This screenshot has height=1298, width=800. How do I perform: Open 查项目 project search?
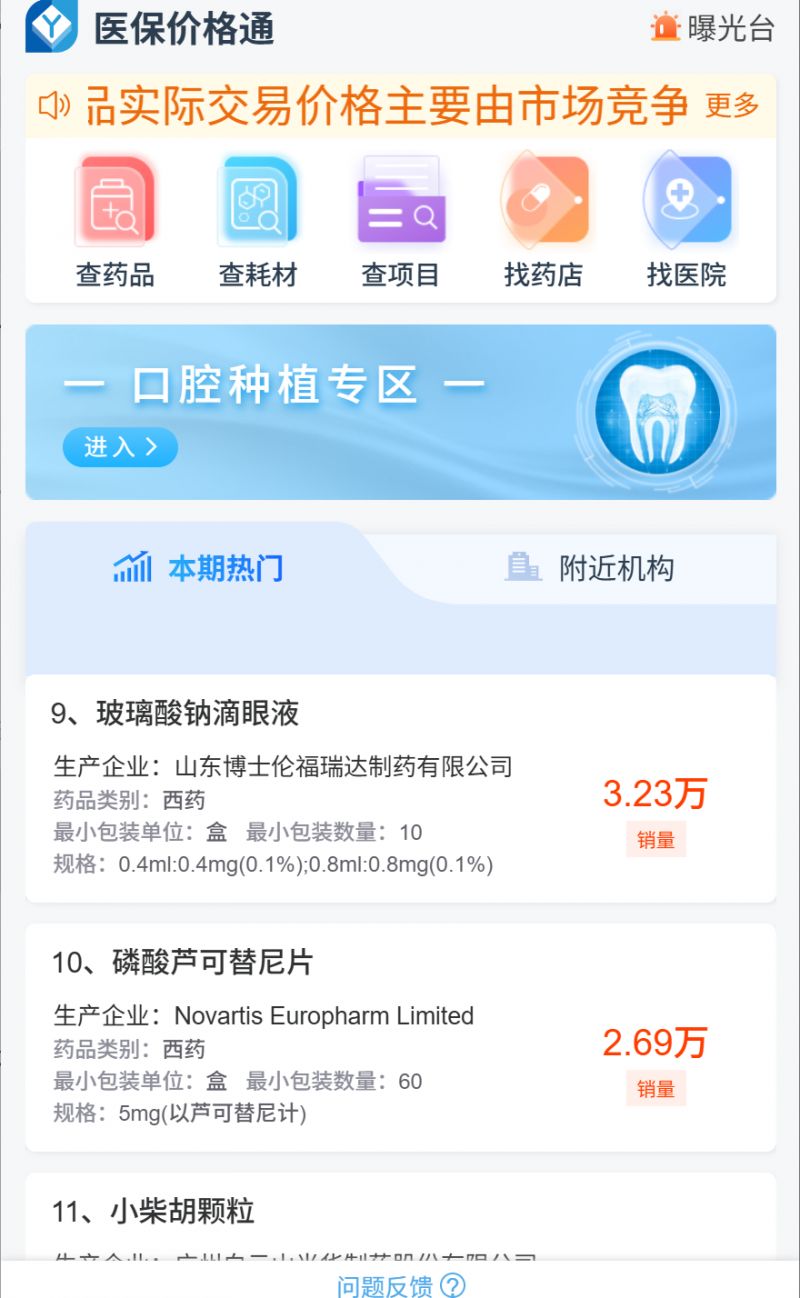pyautogui.click(x=401, y=222)
